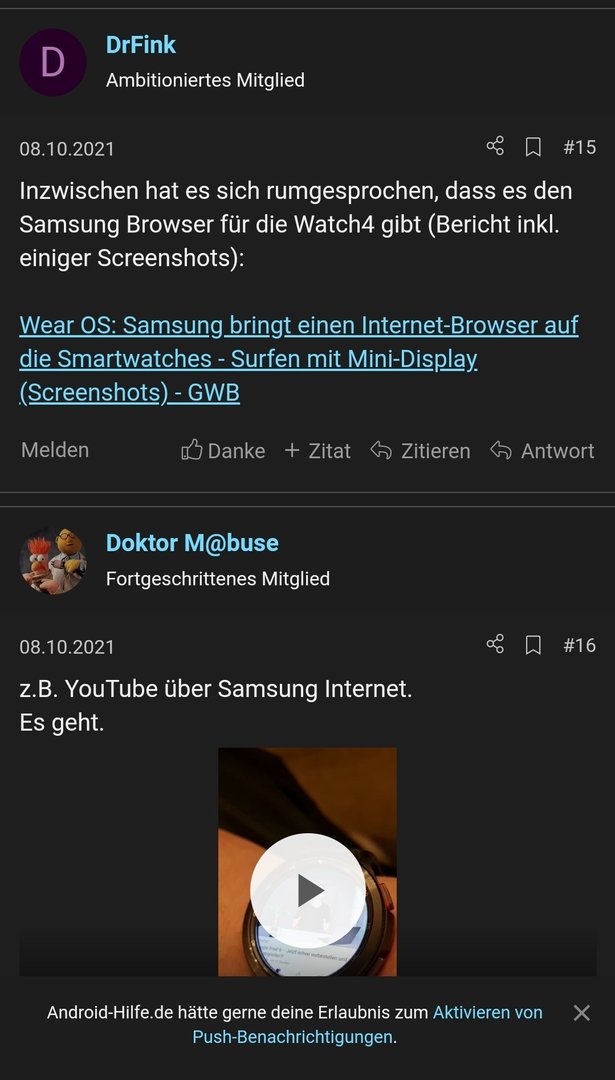Open the Wear OS Samsung browser article link
Image resolution: width=615 pixels, height=1080 pixels.
point(298,359)
